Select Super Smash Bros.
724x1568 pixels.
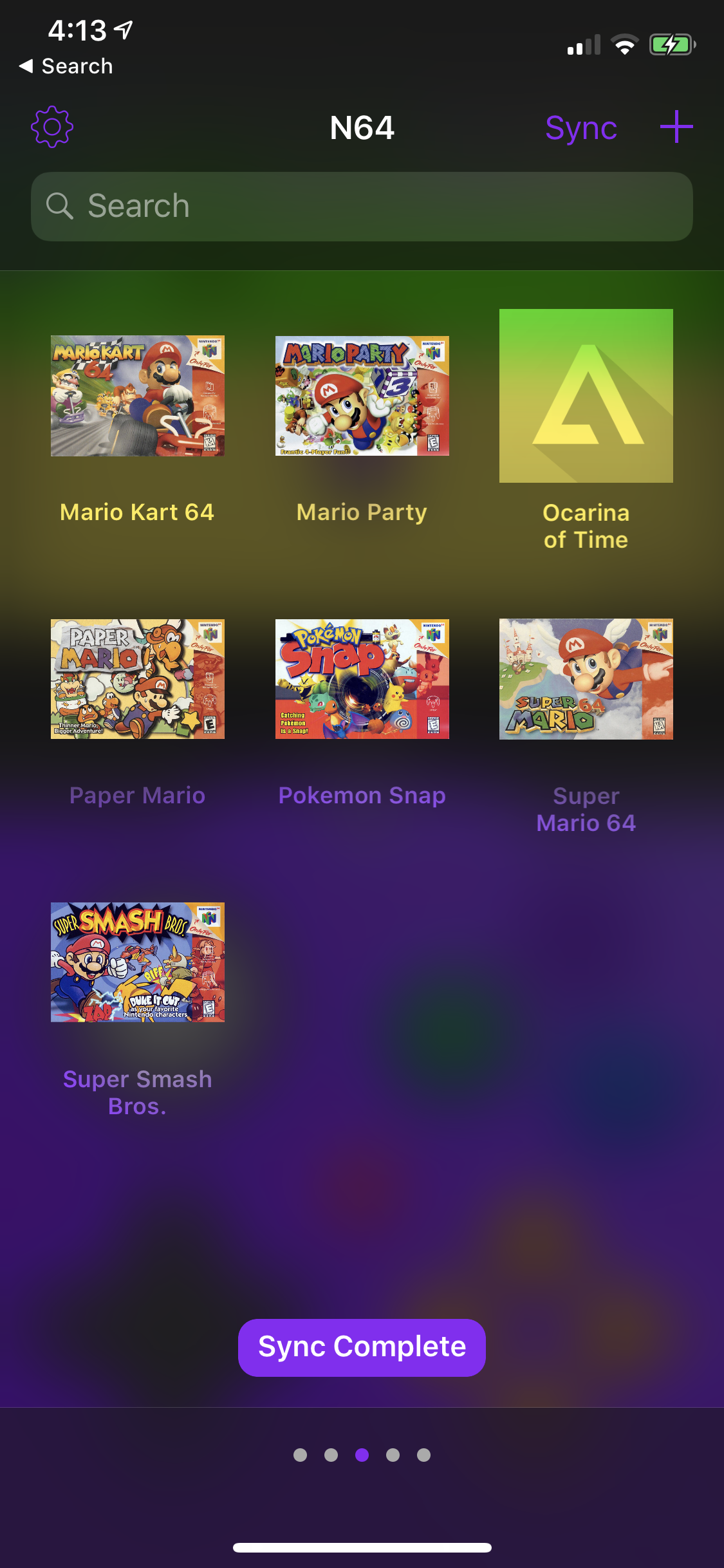point(138,962)
